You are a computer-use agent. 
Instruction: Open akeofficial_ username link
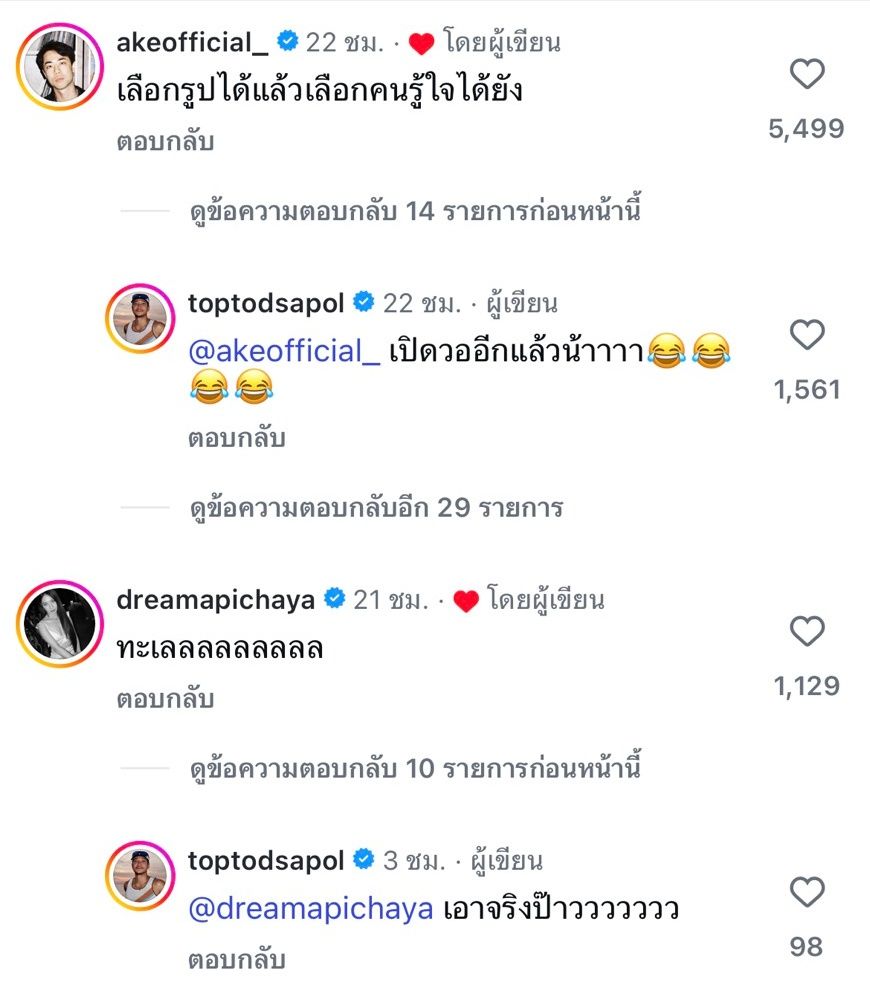[194, 42]
